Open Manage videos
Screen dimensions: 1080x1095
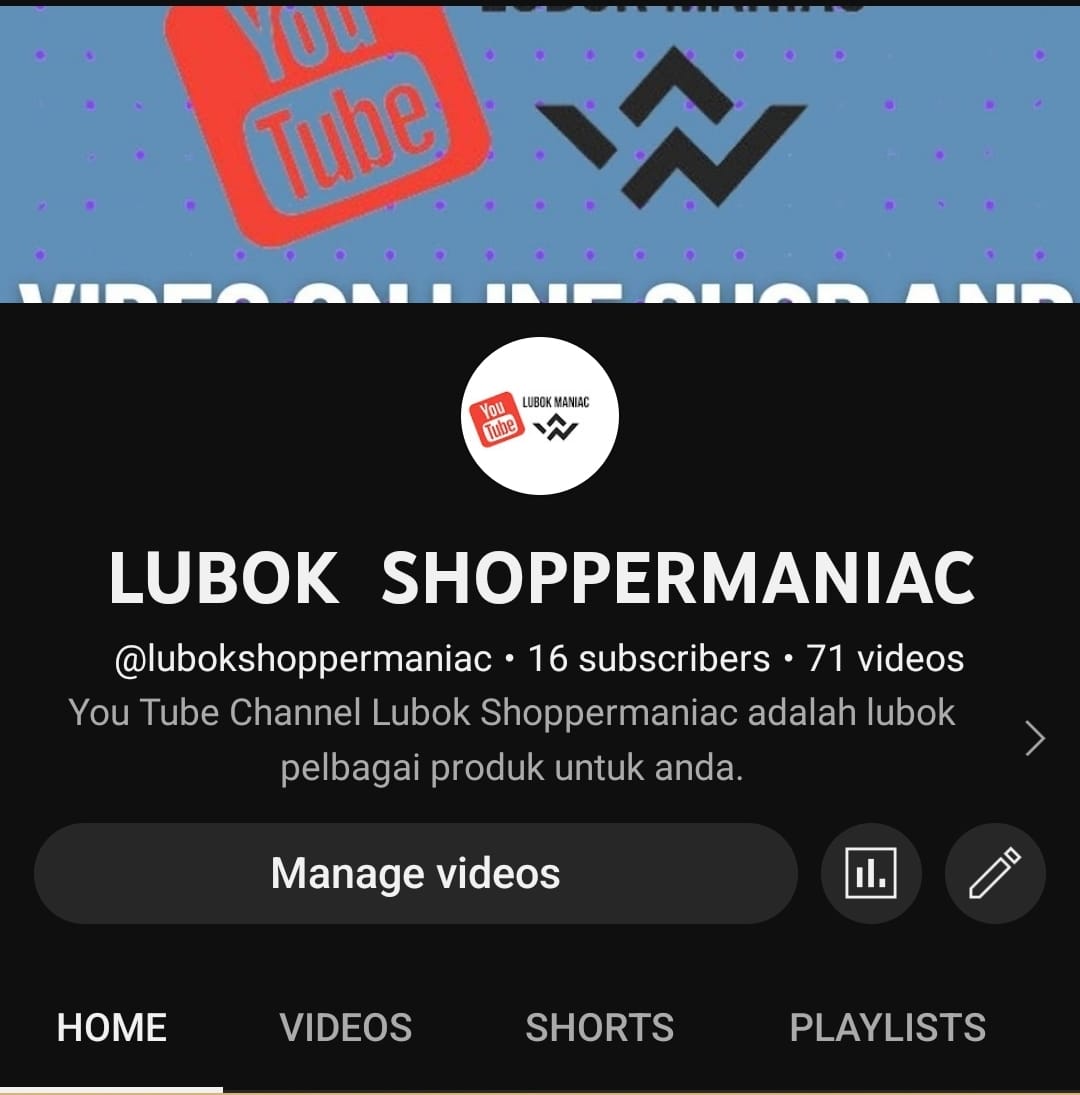415,874
